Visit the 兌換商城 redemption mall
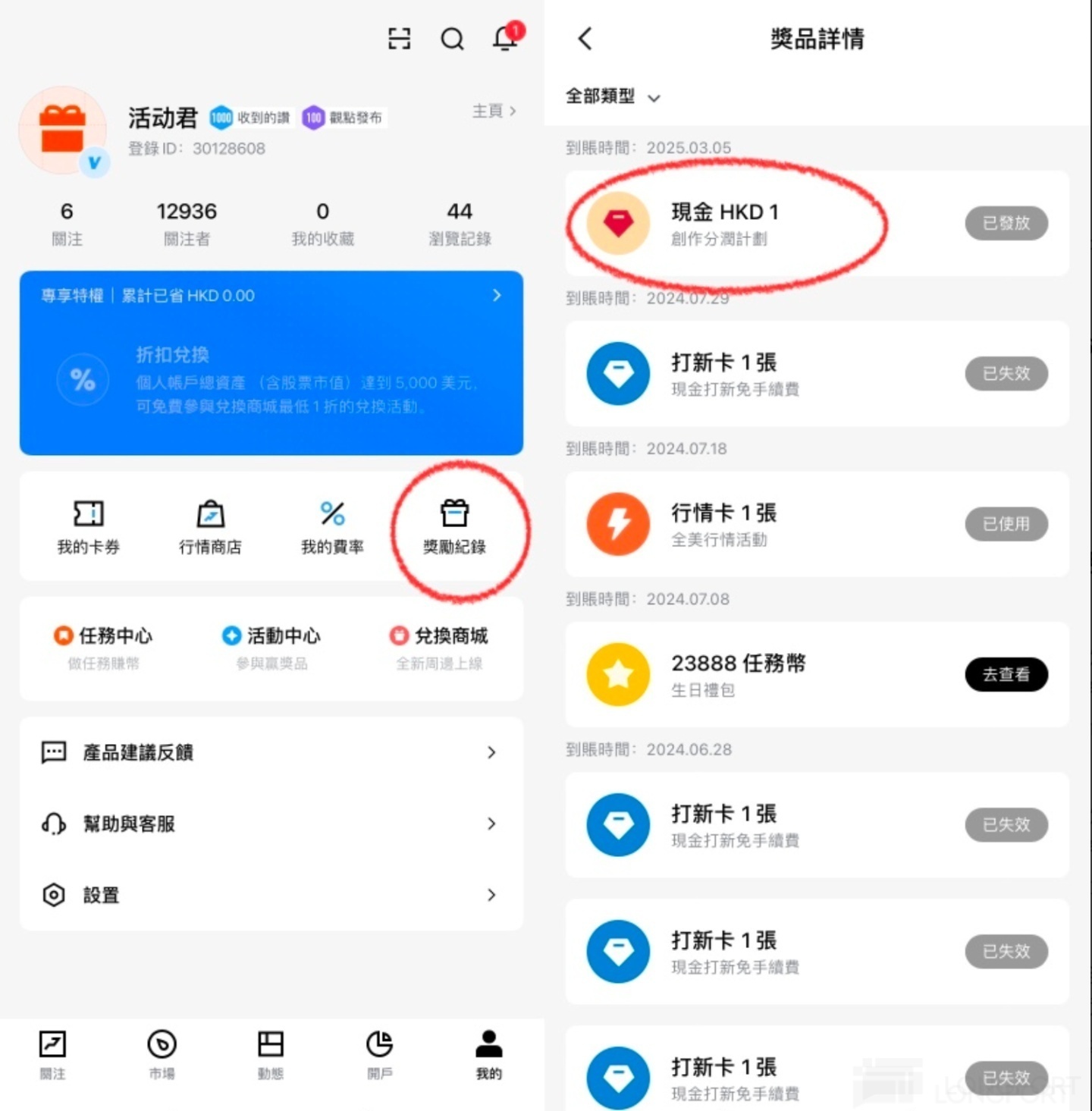Screen dimensions: 1092x1111 click(x=439, y=647)
